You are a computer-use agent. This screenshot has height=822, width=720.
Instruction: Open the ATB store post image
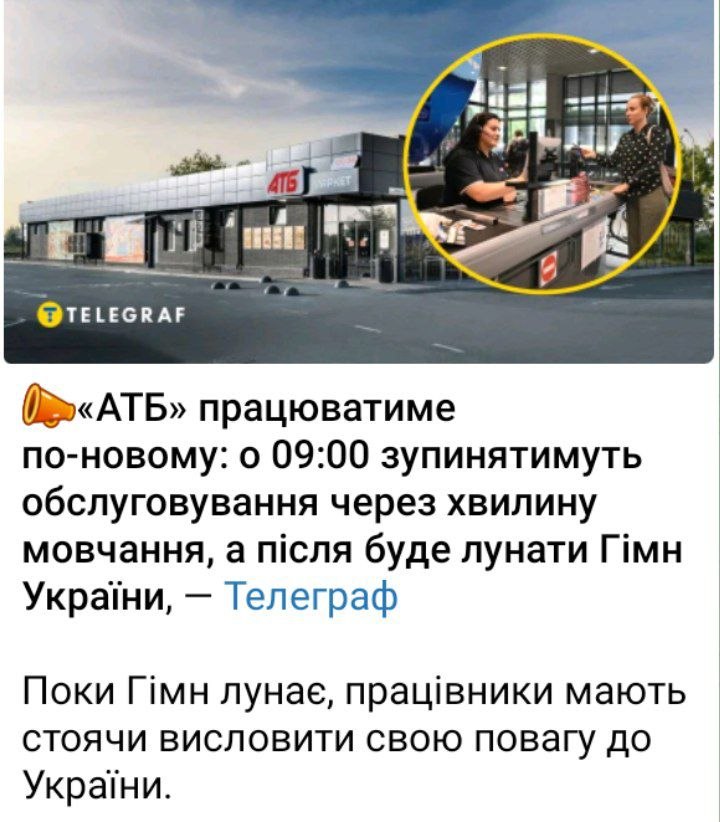tap(359, 181)
